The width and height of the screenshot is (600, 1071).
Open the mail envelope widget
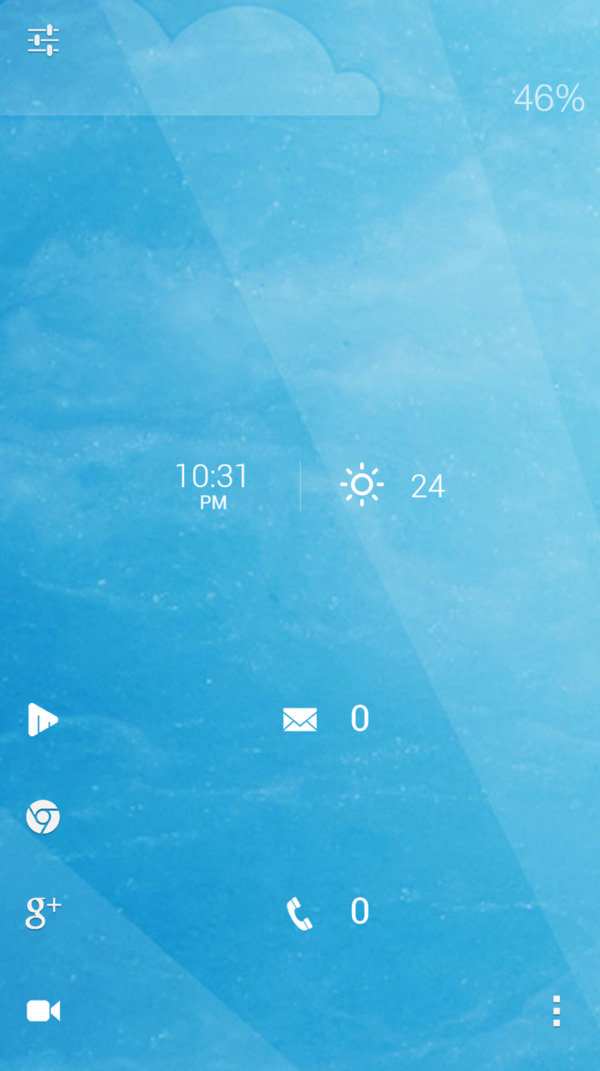pyautogui.click(x=300, y=719)
